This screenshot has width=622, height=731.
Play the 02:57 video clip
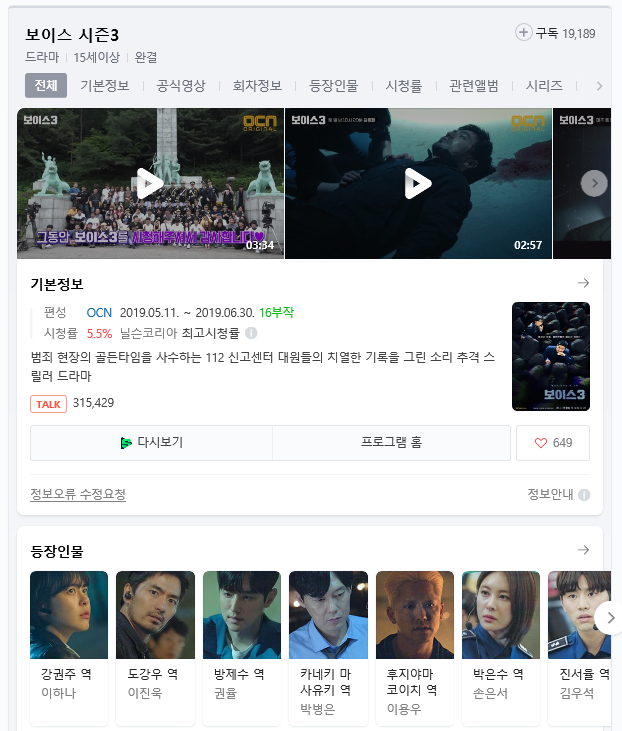pyautogui.click(x=418, y=183)
